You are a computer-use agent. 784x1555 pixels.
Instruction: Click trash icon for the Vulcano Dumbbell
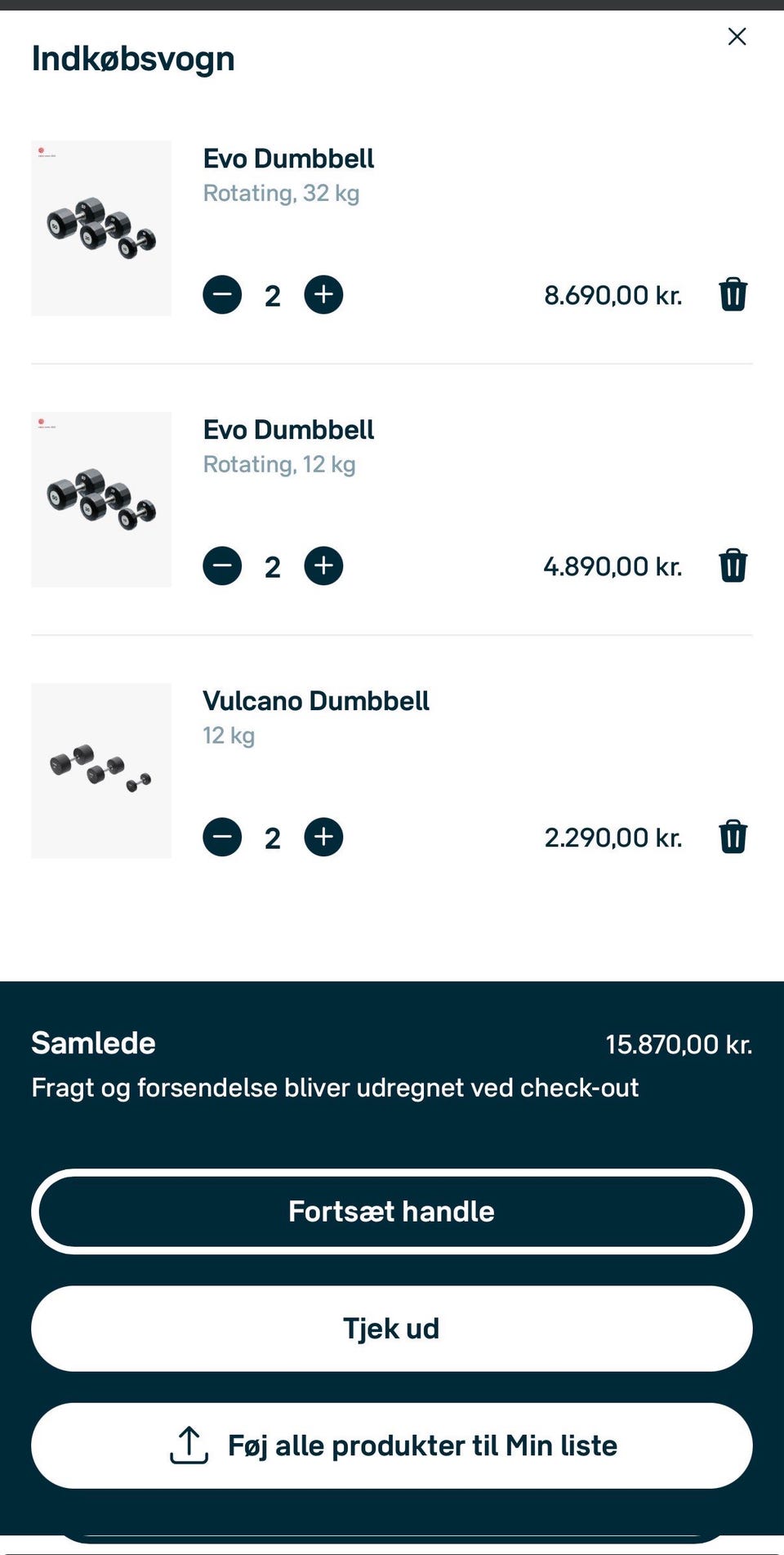733,837
